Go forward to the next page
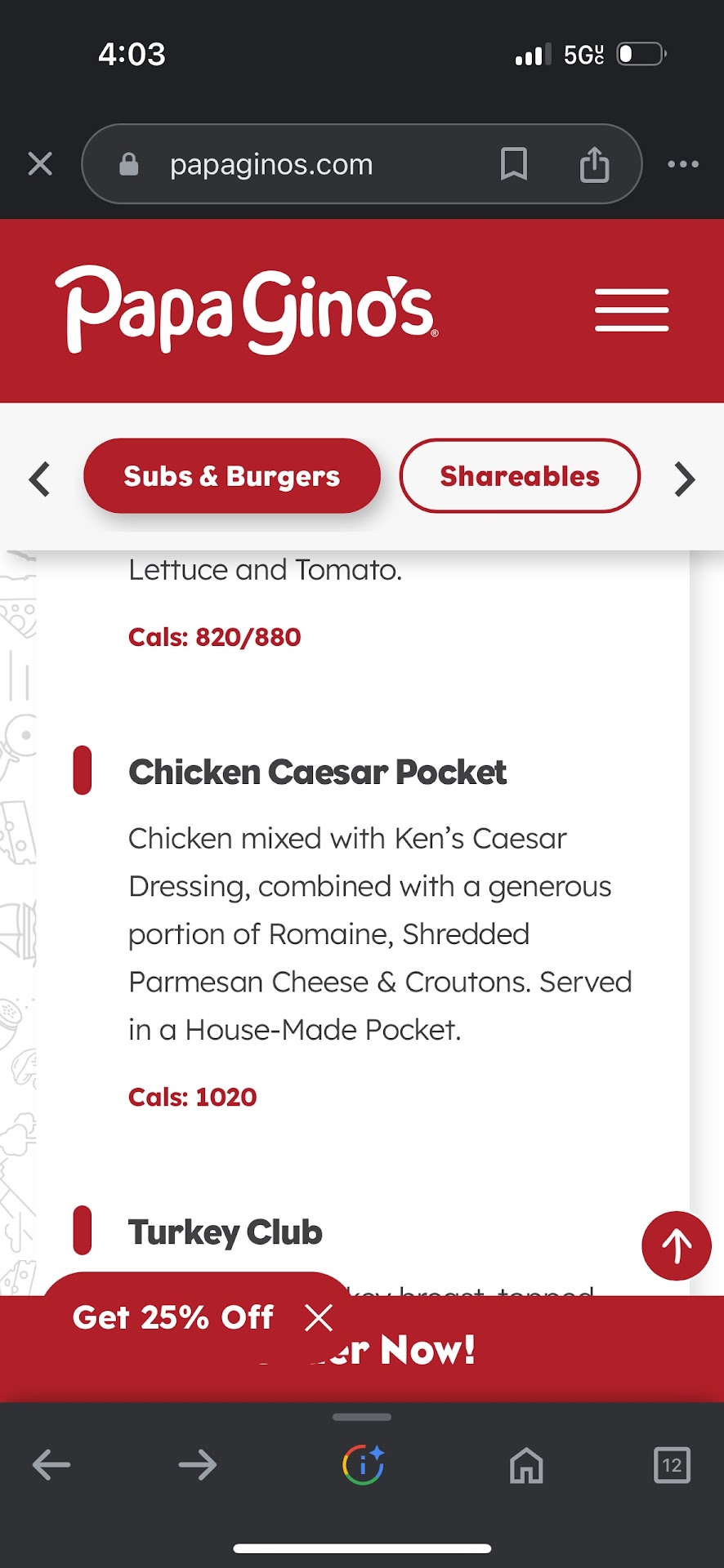The image size is (724, 1568). click(197, 1465)
